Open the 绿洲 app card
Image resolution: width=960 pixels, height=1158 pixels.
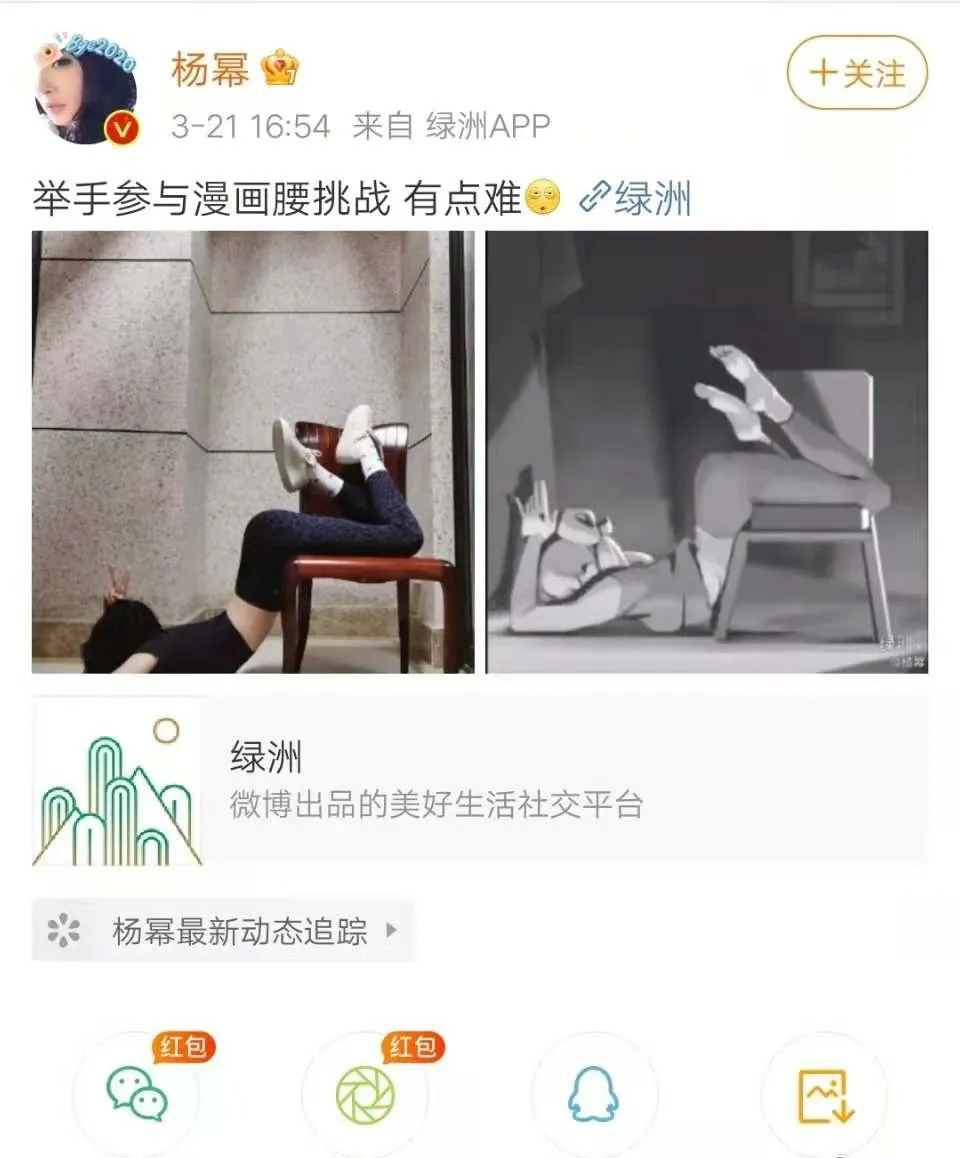coord(480,782)
